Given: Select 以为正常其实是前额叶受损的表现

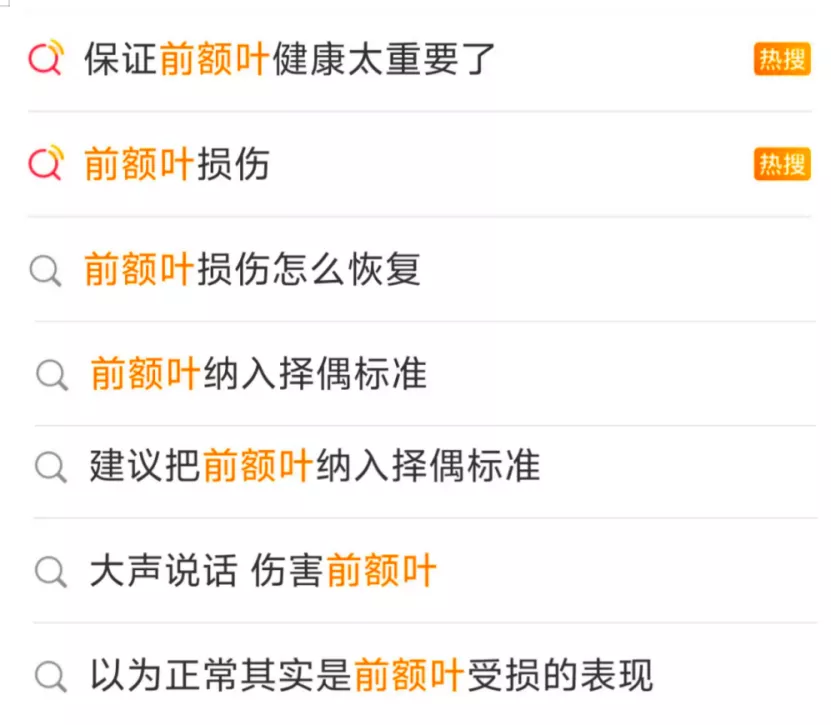Looking at the screenshot, I should pos(370,676).
